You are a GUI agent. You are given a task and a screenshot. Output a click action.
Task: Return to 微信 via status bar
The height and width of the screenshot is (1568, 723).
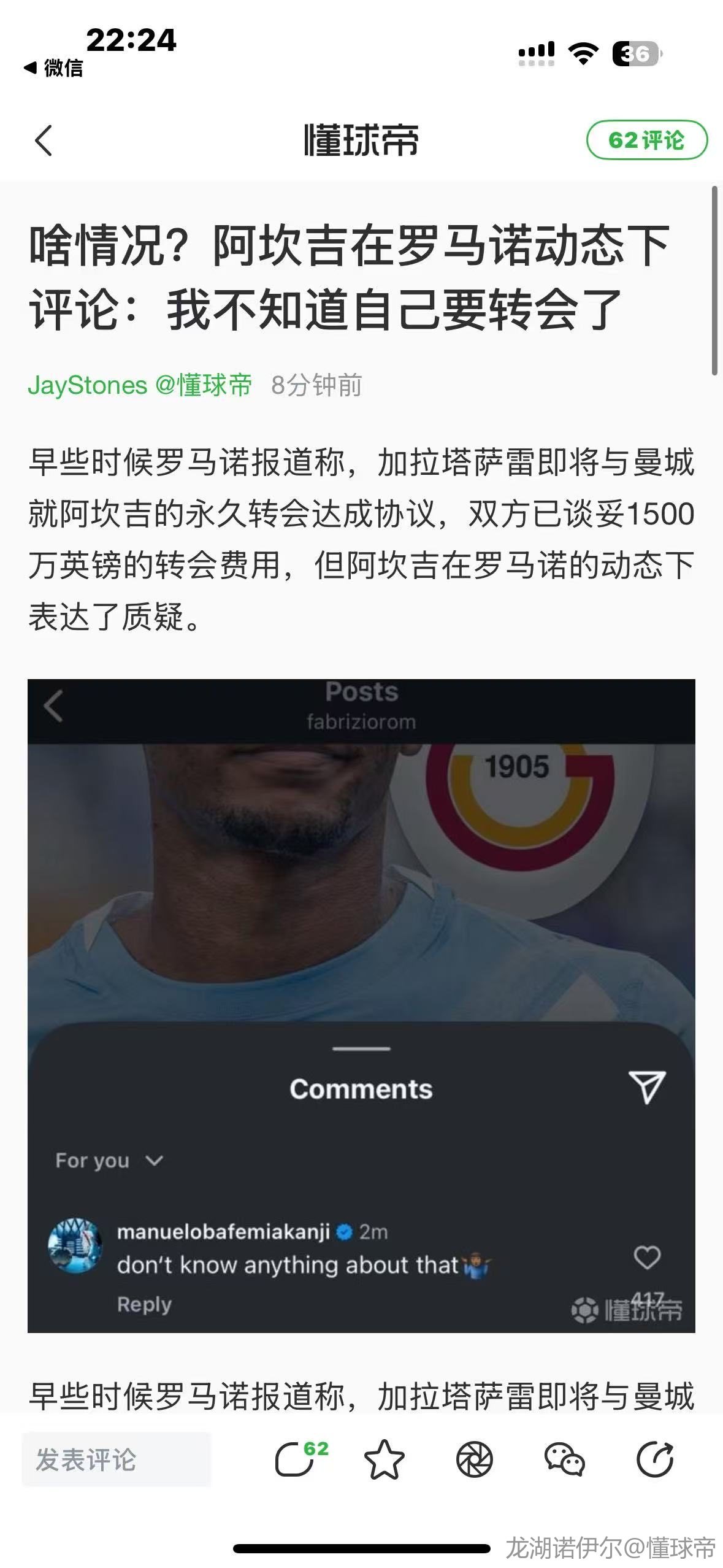[x=54, y=68]
